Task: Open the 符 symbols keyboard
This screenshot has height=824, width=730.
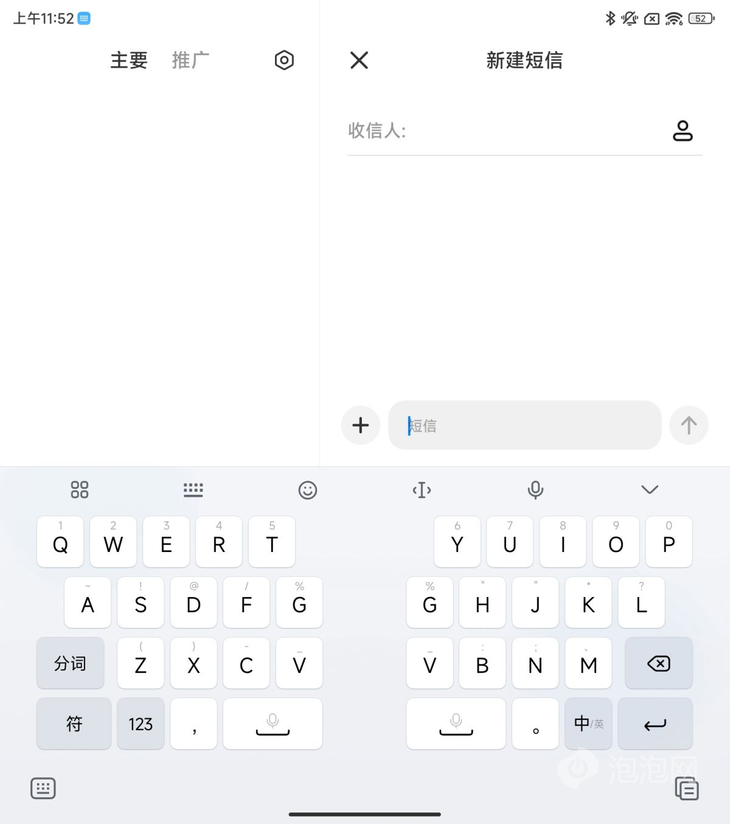Action: 74,724
